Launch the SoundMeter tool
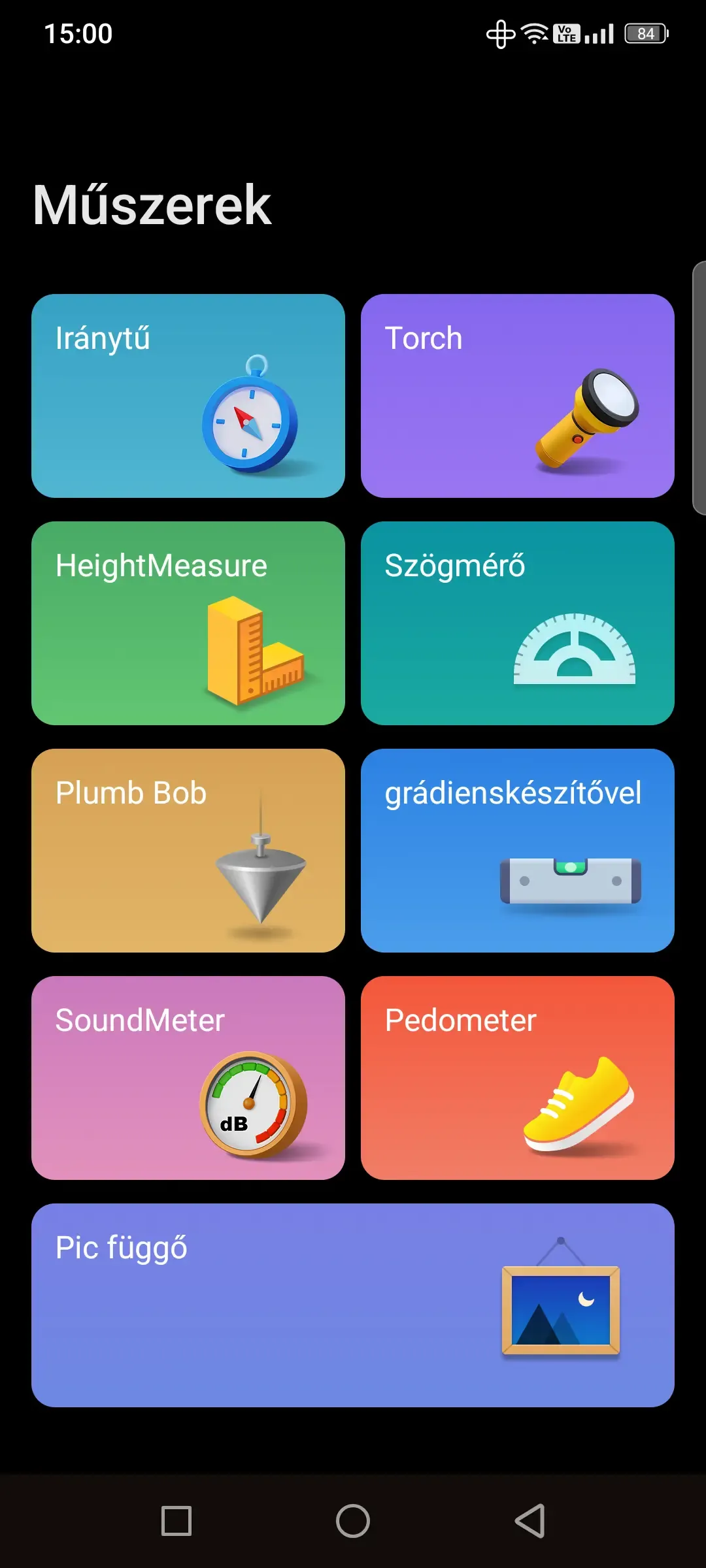This screenshot has width=706, height=1568. [188, 1078]
